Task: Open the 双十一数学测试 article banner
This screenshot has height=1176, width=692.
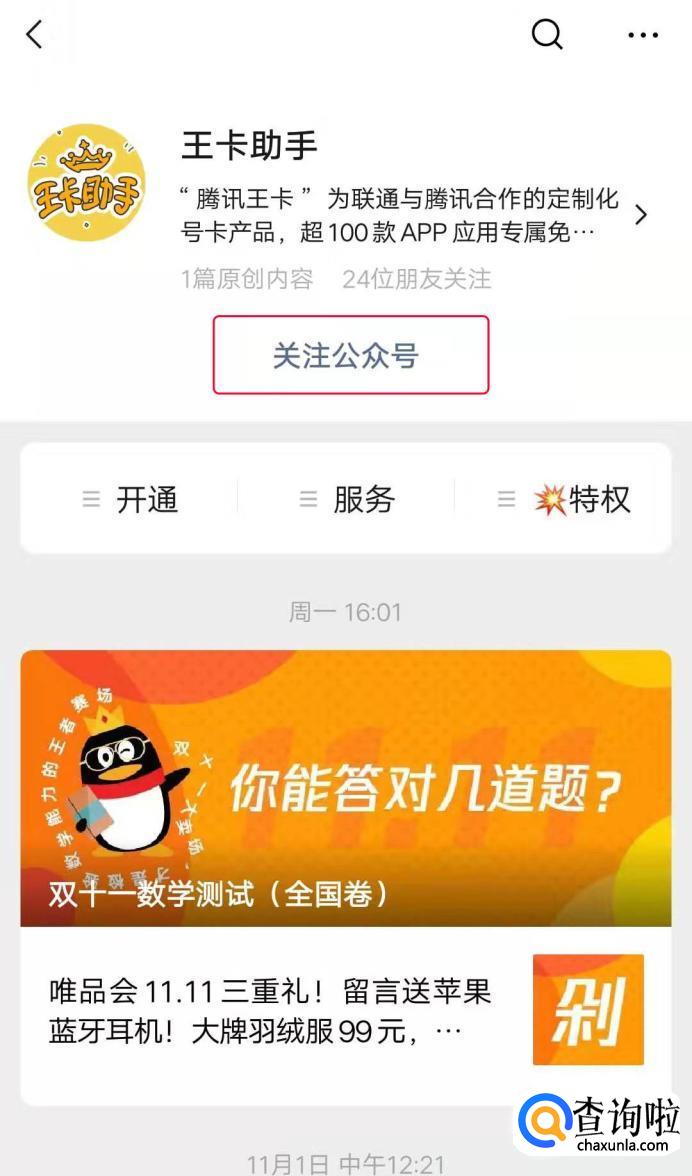Action: click(x=345, y=788)
